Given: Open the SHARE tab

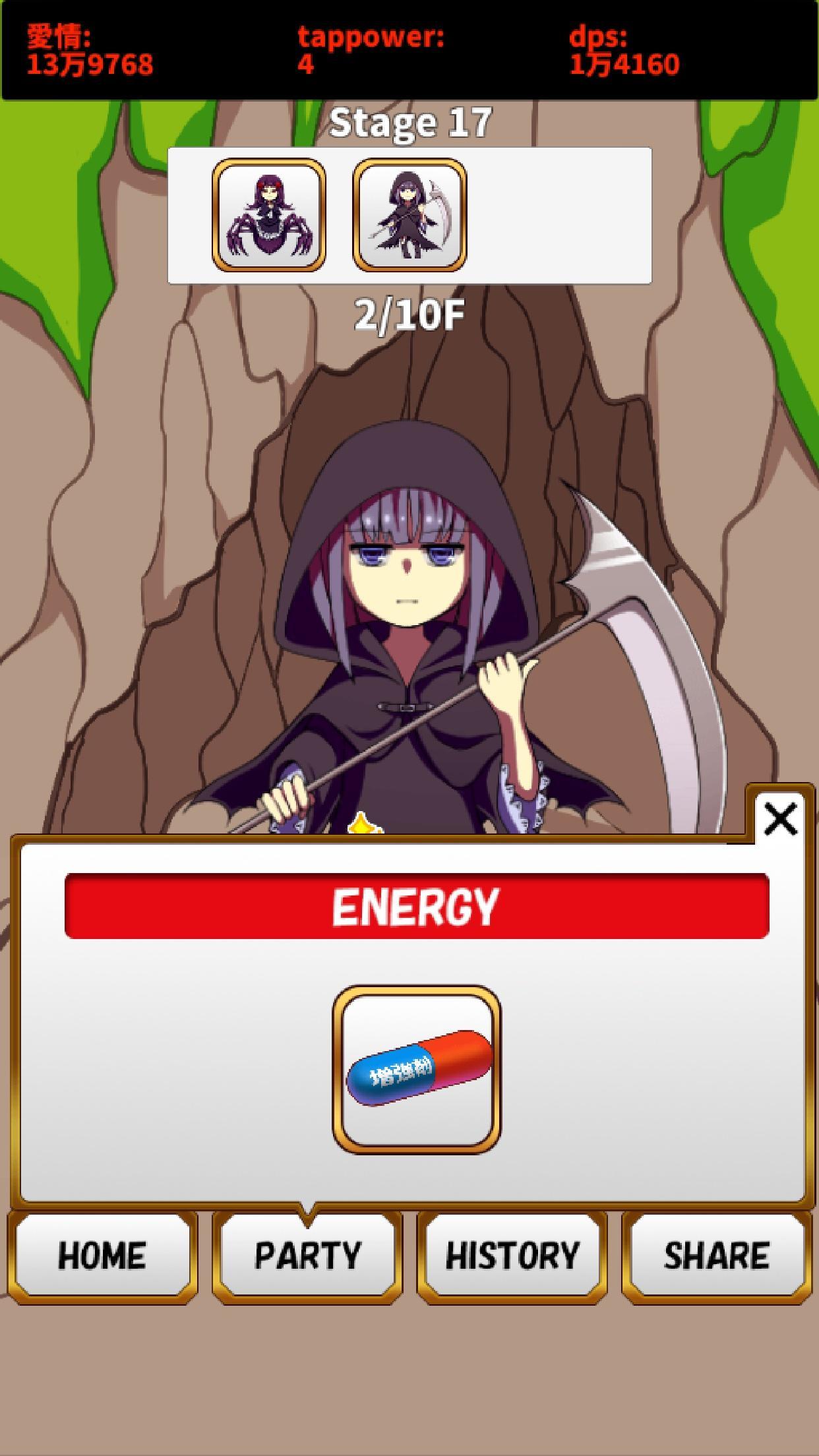Looking at the screenshot, I should click(716, 1256).
